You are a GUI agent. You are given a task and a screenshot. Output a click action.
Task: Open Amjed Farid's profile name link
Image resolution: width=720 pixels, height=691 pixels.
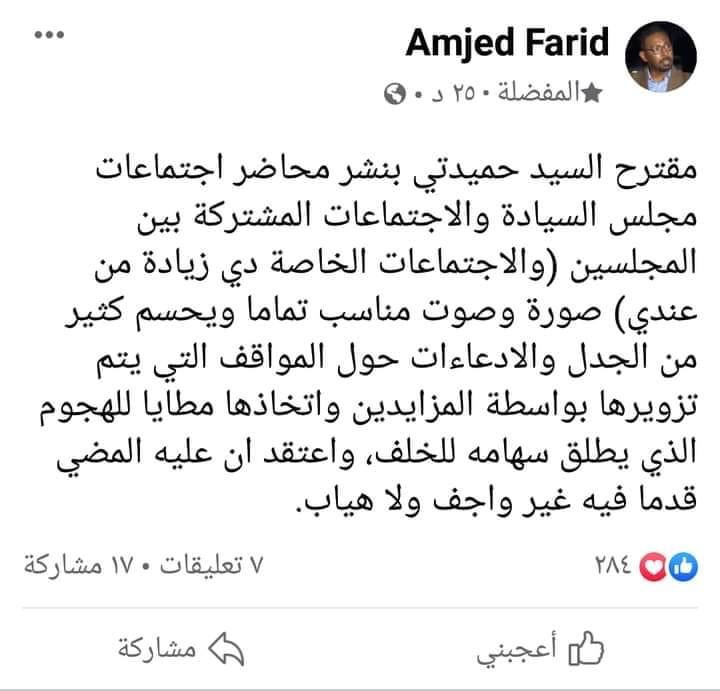tap(506, 43)
